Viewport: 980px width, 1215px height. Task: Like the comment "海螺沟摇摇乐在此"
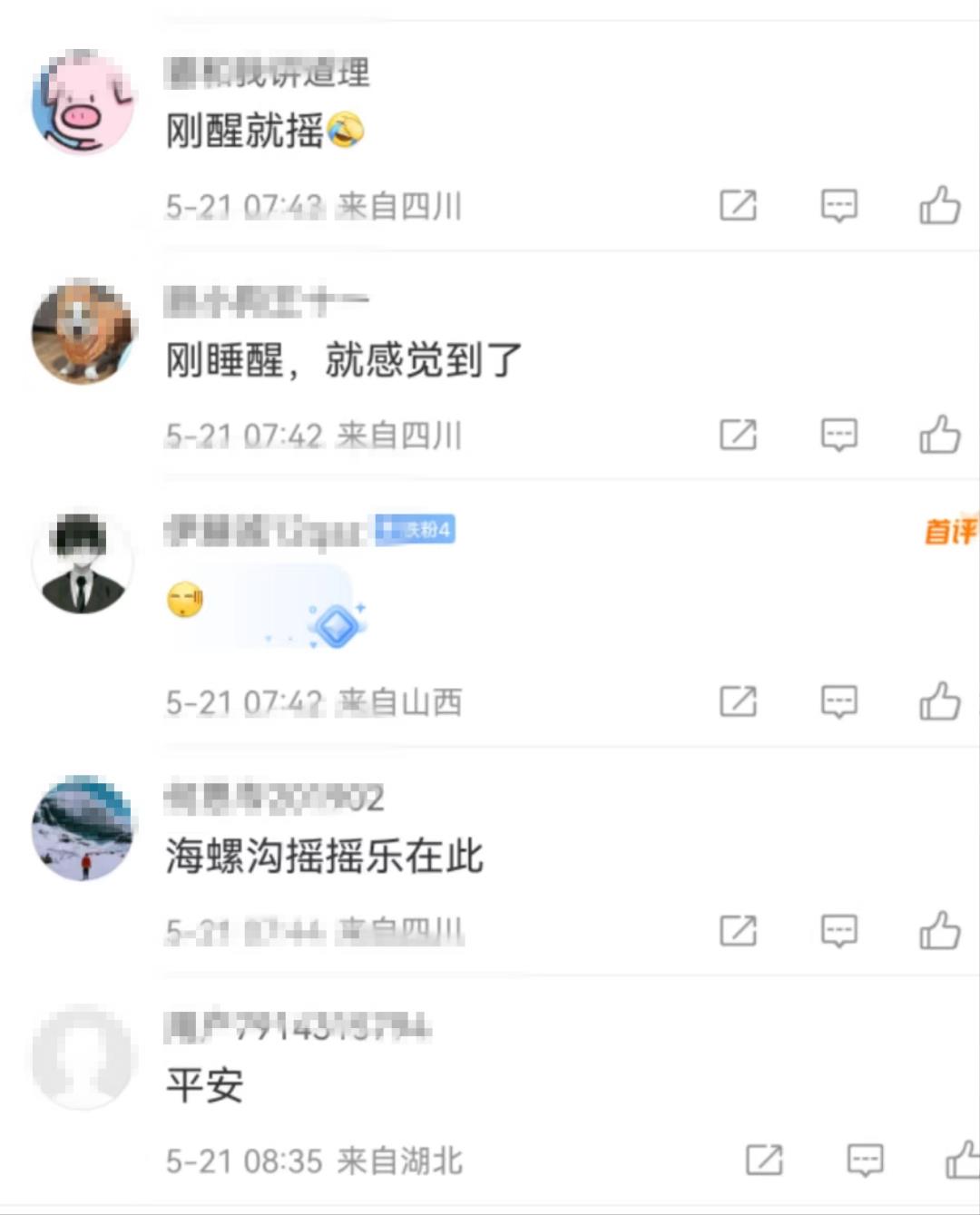pyautogui.click(x=940, y=930)
